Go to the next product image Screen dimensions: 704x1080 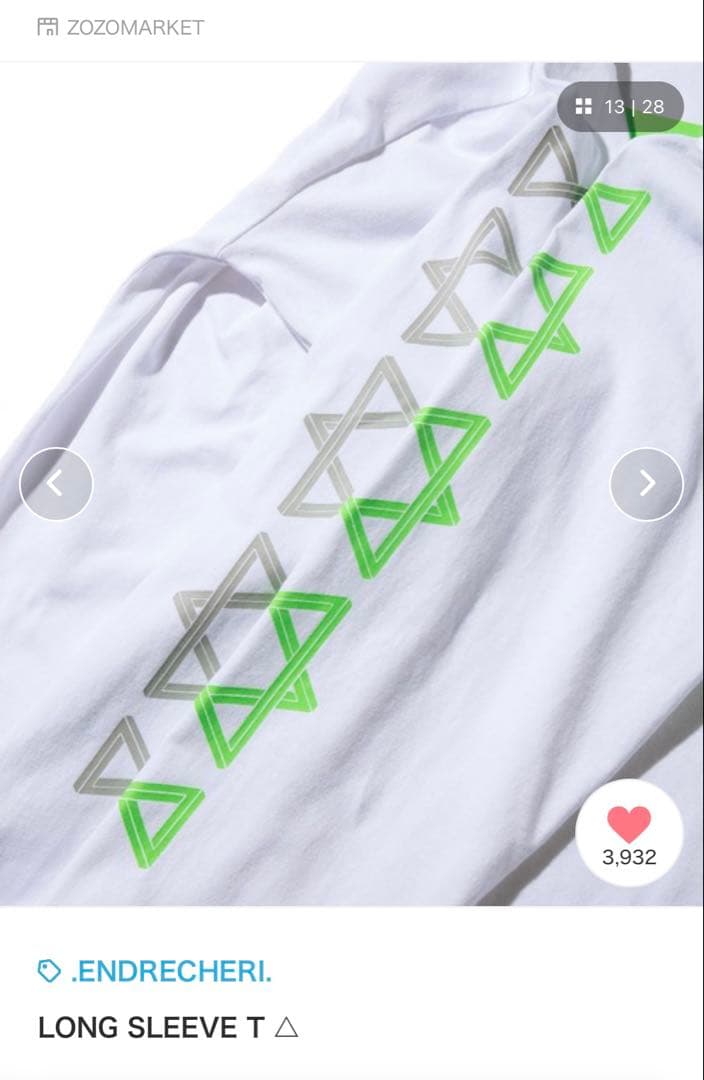point(646,484)
